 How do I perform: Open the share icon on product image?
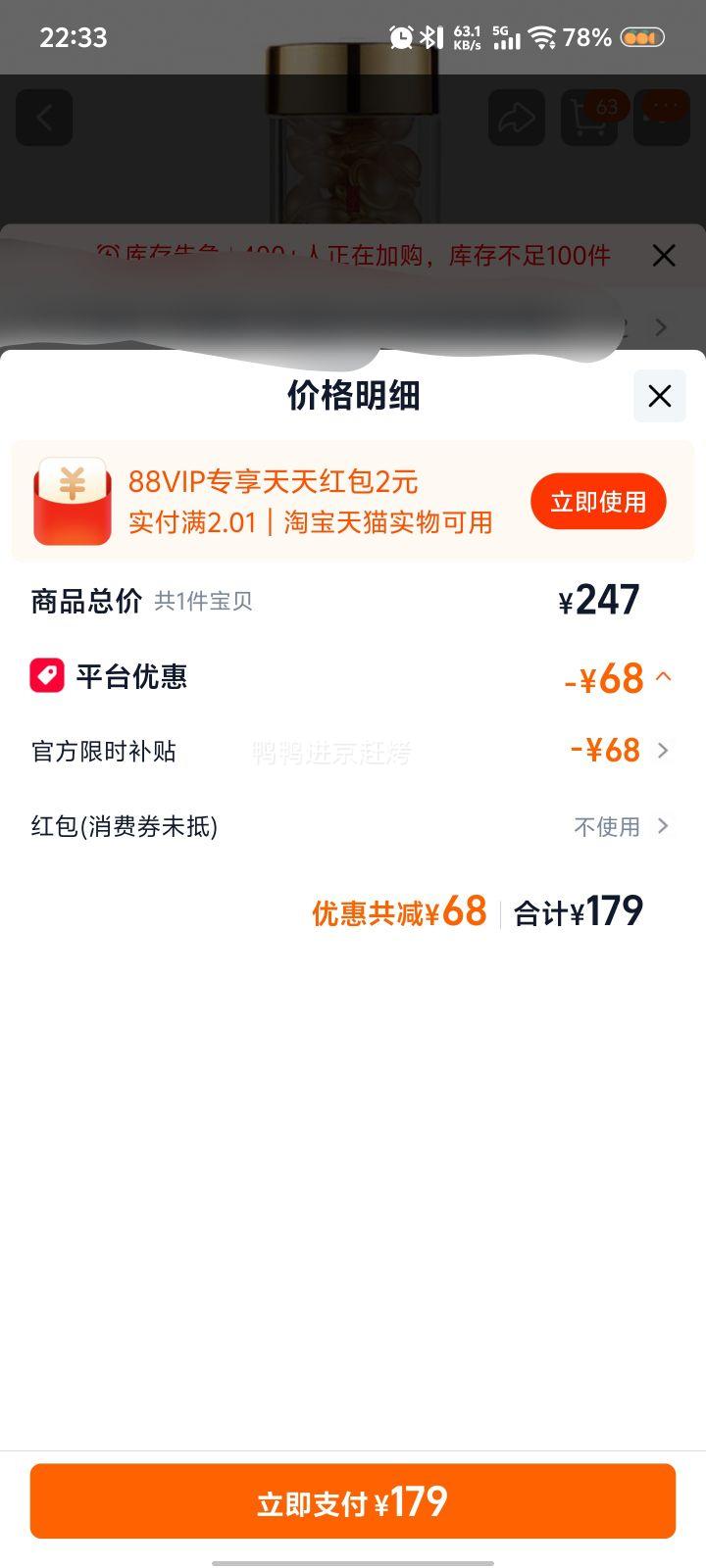[x=516, y=117]
